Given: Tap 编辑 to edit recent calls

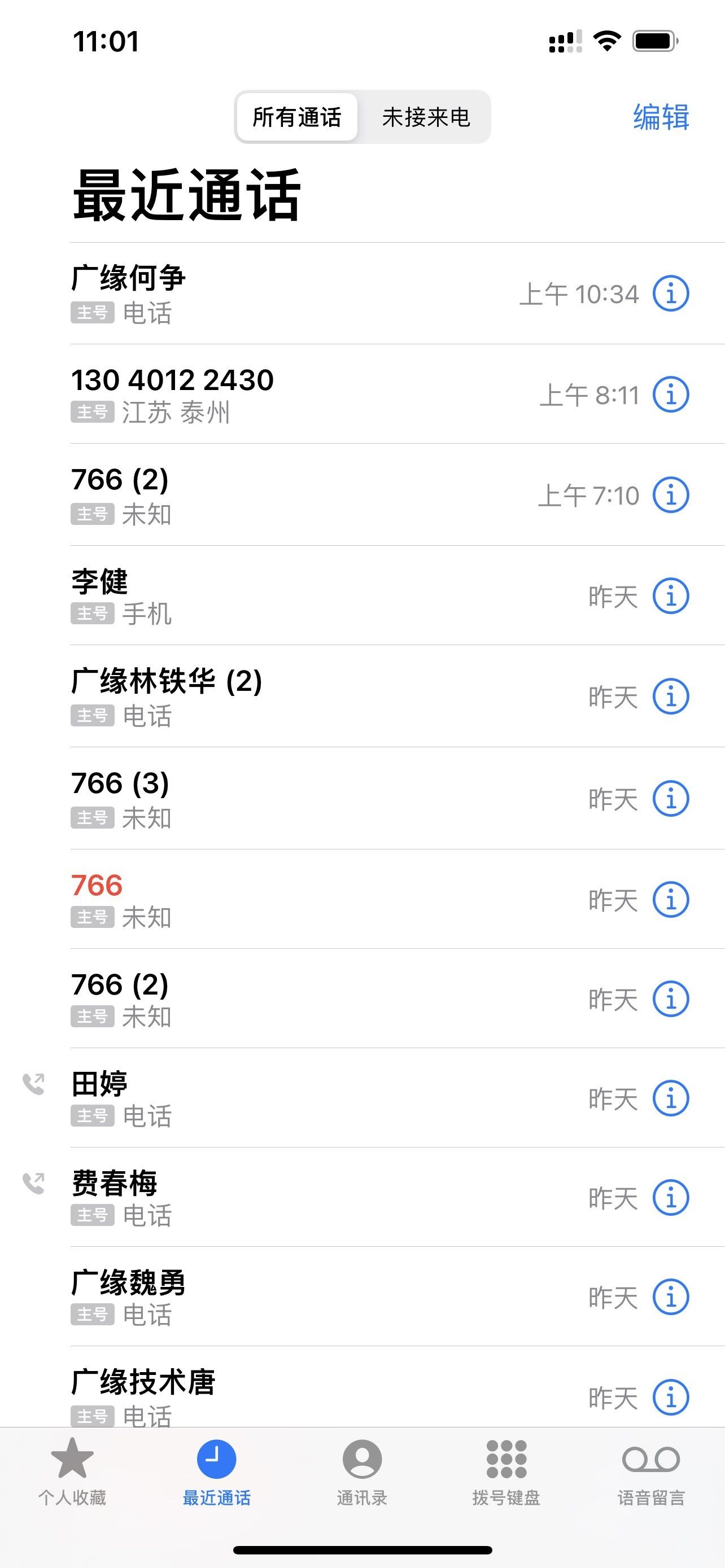Looking at the screenshot, I should click(x=661, y=117).
